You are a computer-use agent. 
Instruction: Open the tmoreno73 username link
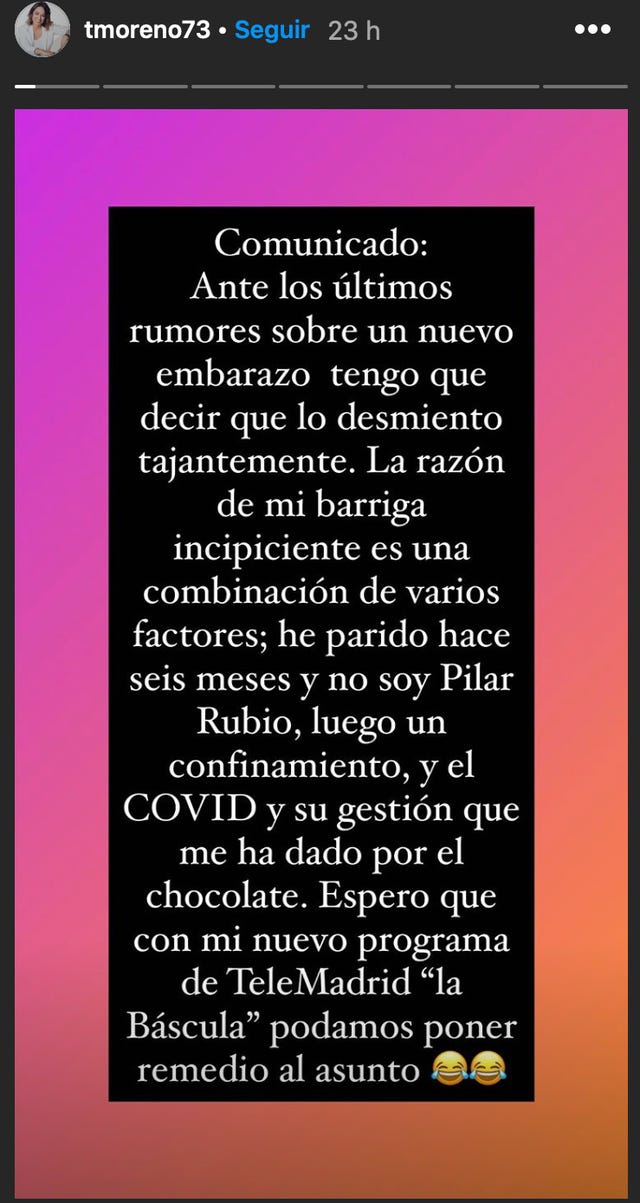click(x=147, y=30)
